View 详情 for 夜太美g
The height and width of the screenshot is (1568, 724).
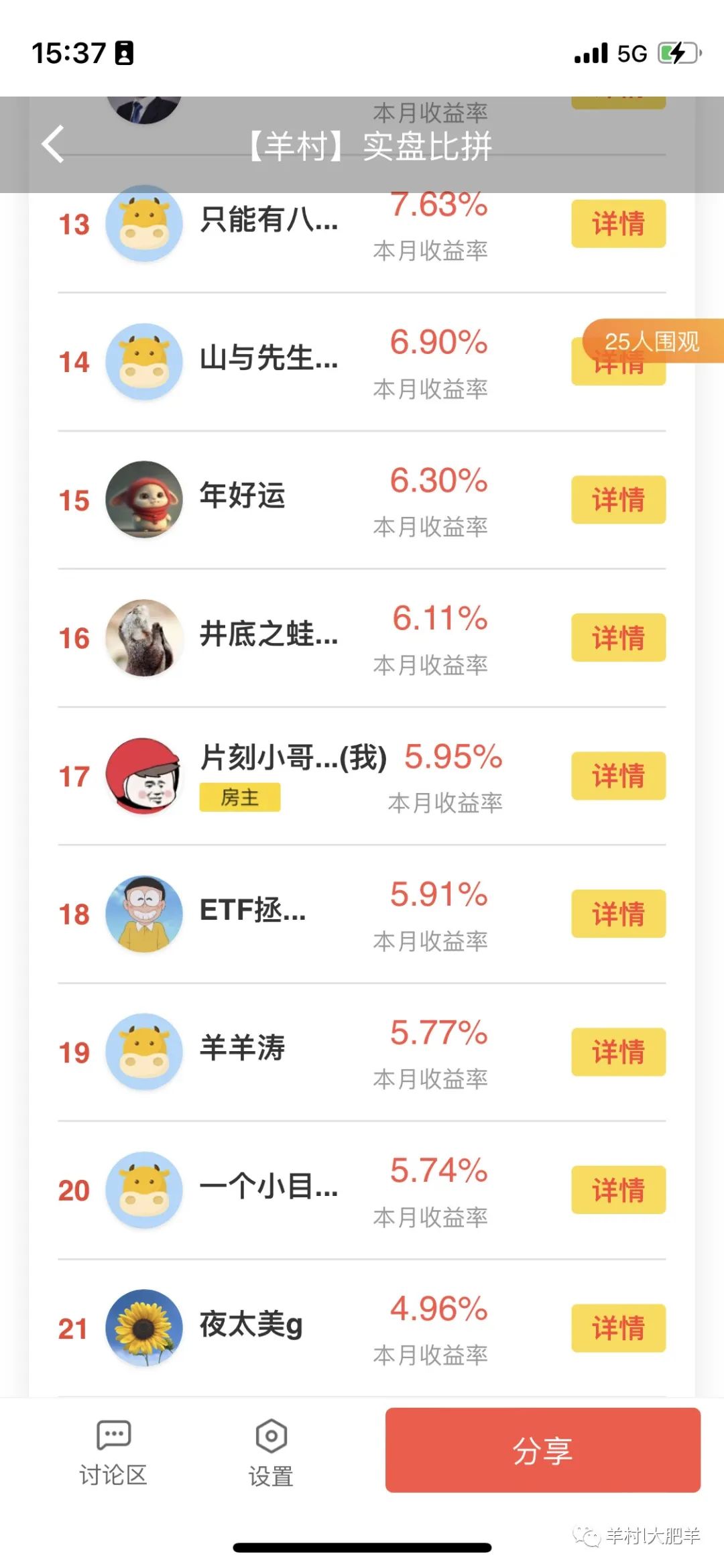618,1328
